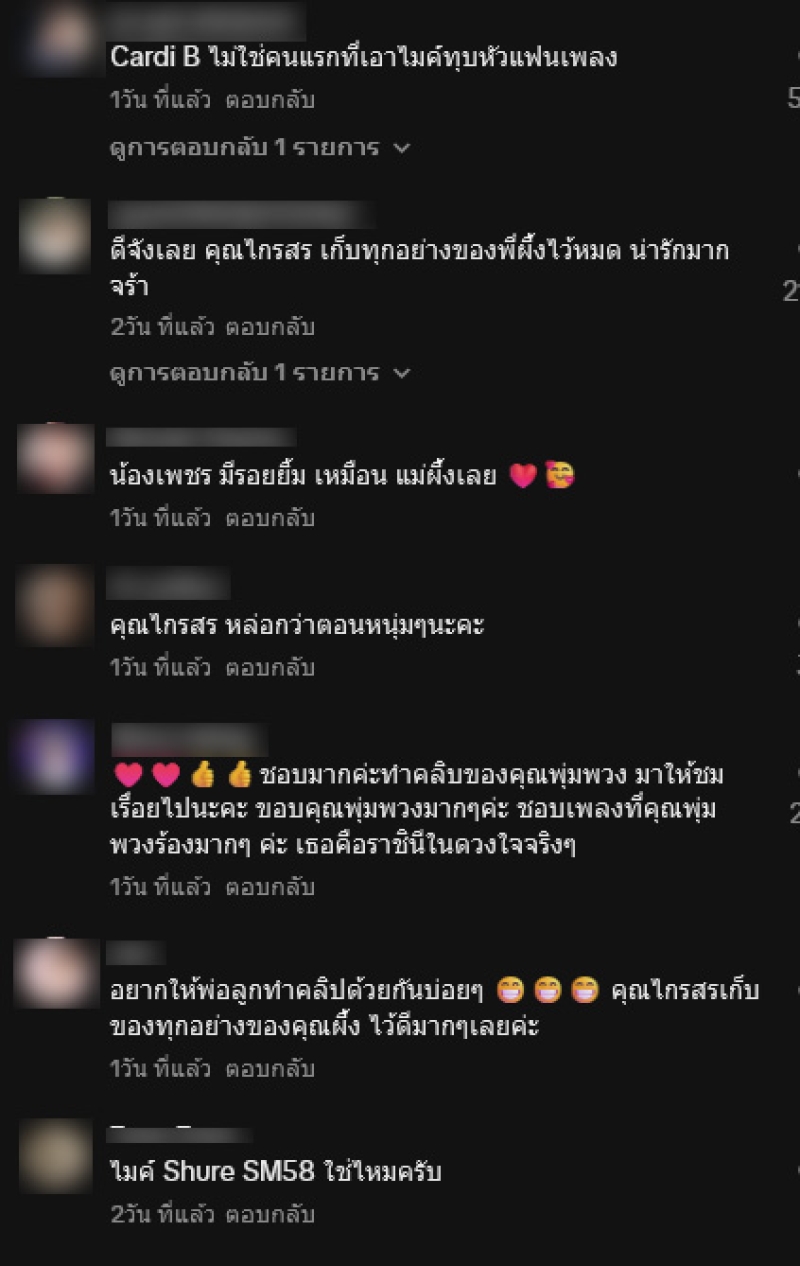
Task: Reply to the คุณไกรสร หล่อกว่าตอนหนุ่มๆ comment
Action: [270, 667]
